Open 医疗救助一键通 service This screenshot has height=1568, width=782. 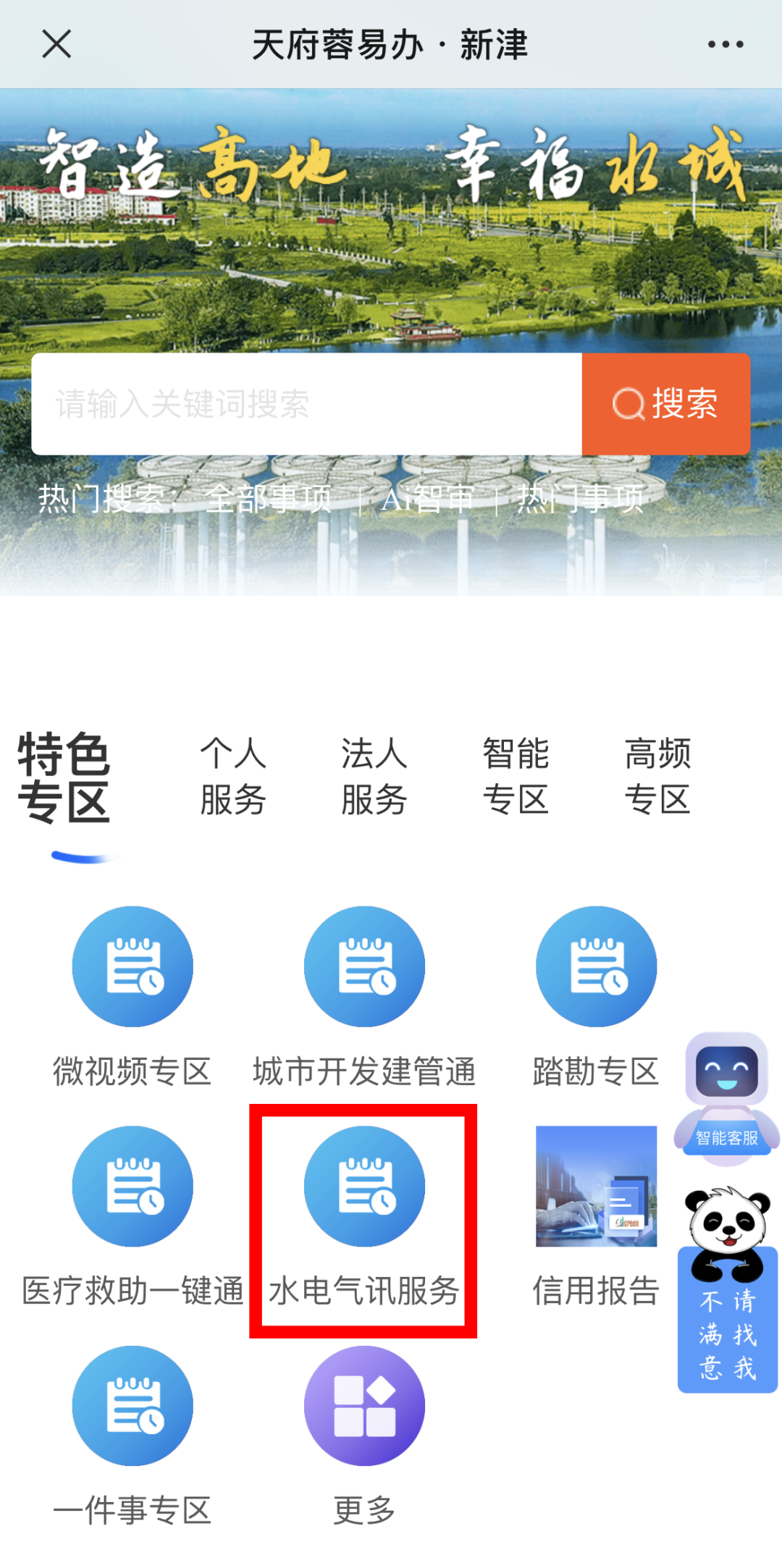coord(133,1186)
